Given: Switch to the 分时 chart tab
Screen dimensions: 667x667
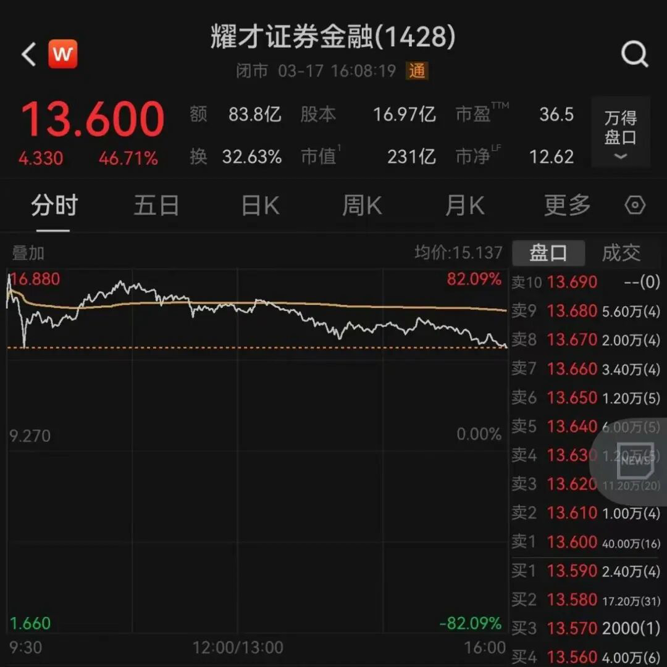Looking at the screenshot, I should (x=54, y=206).
